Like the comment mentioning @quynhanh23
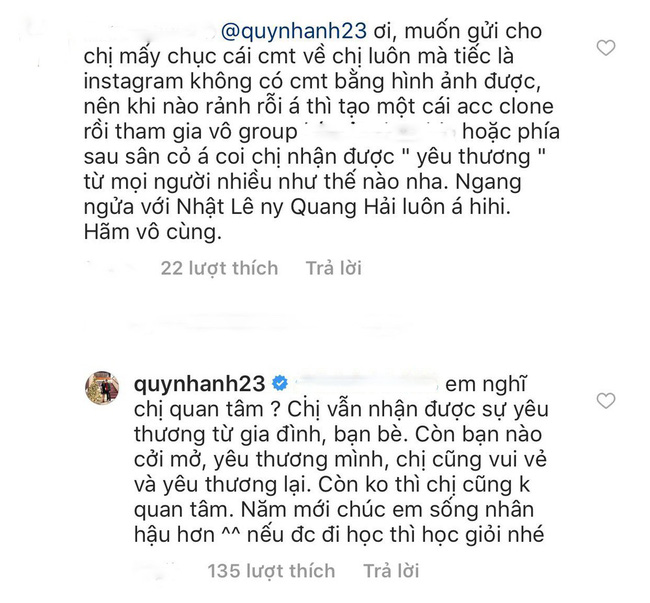650x603 pixels. 605,48
